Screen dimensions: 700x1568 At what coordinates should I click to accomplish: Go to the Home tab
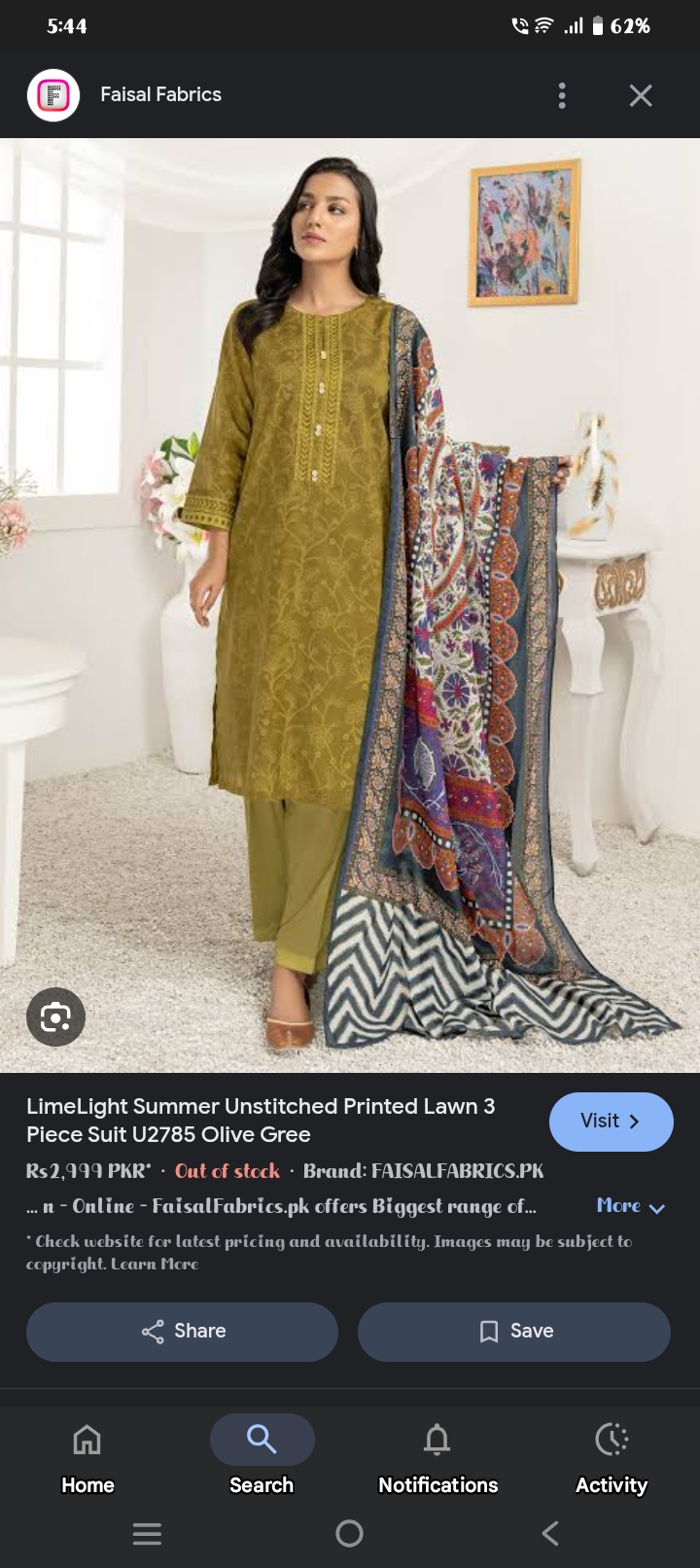(x=87, y=1456)
